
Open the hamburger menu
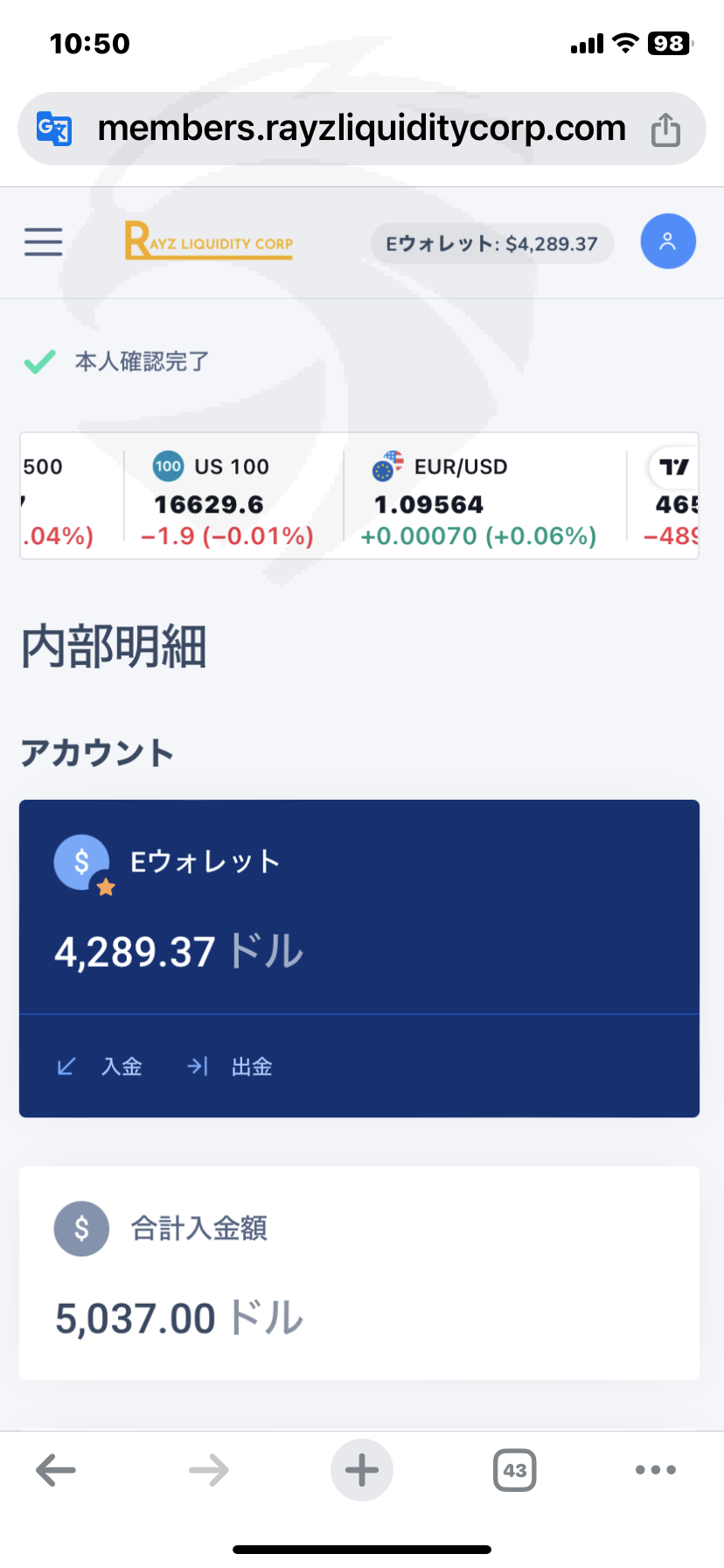click(x=44, y=241)
